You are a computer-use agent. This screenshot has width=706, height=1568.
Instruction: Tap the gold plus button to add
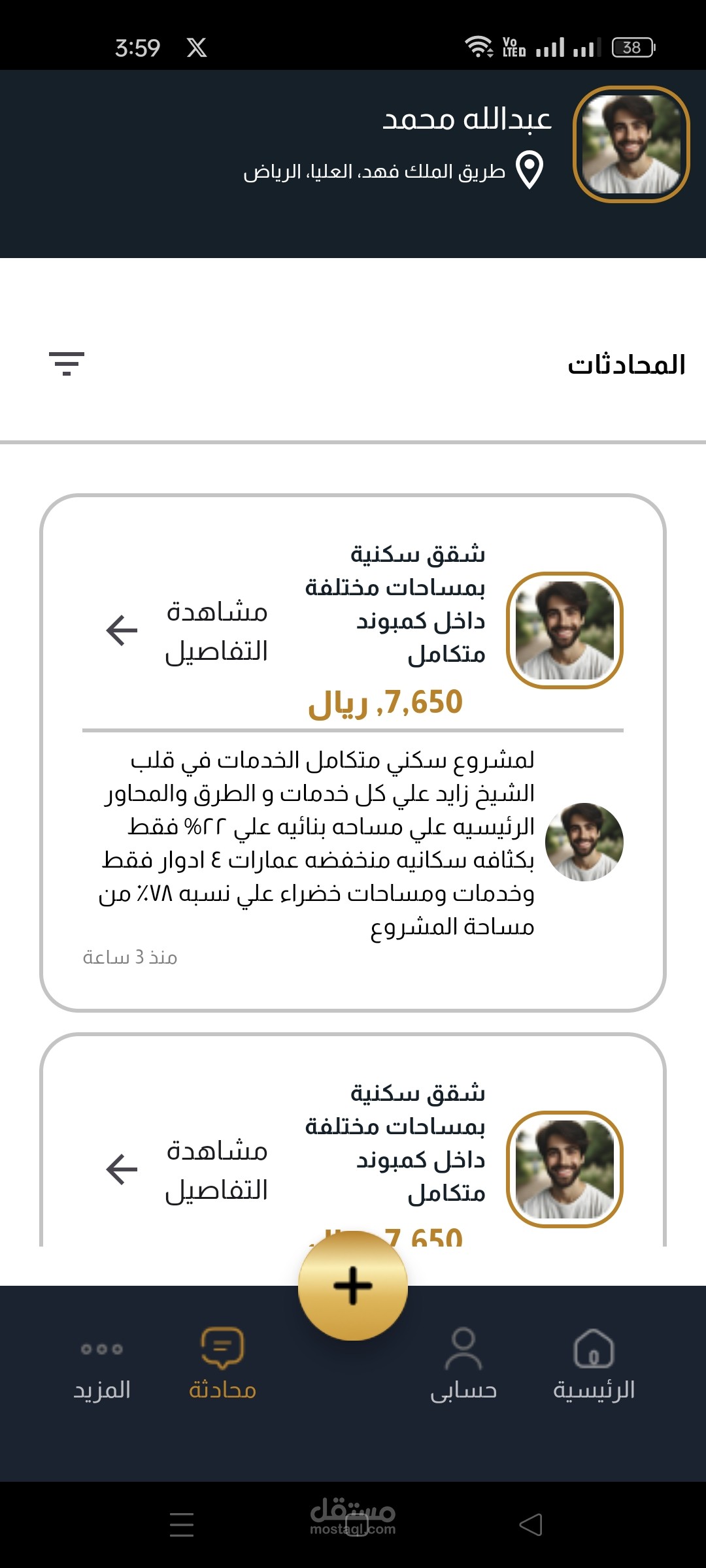(353, 1285)
